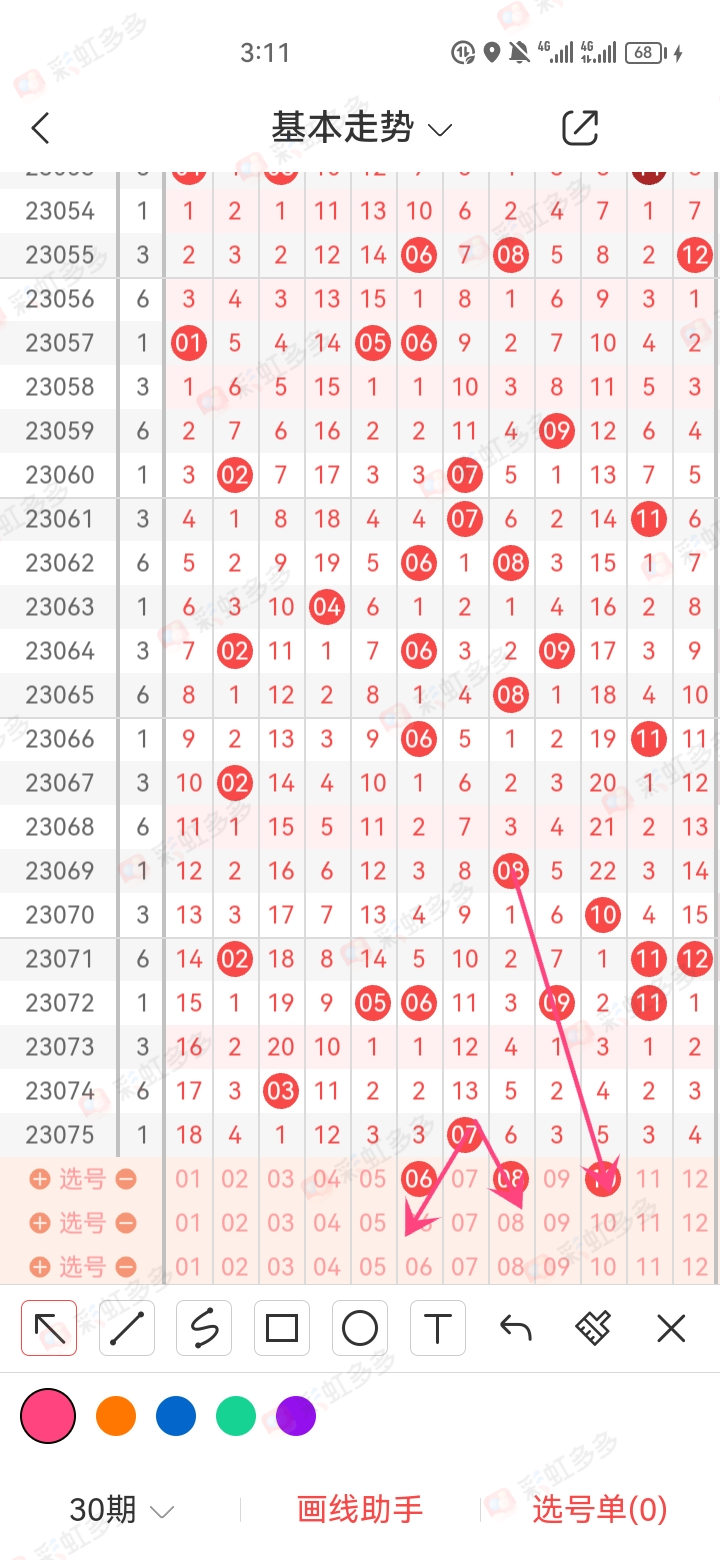
Task: Open the 基本走势 chart type dropdown
Action: [x=362, y=128]
